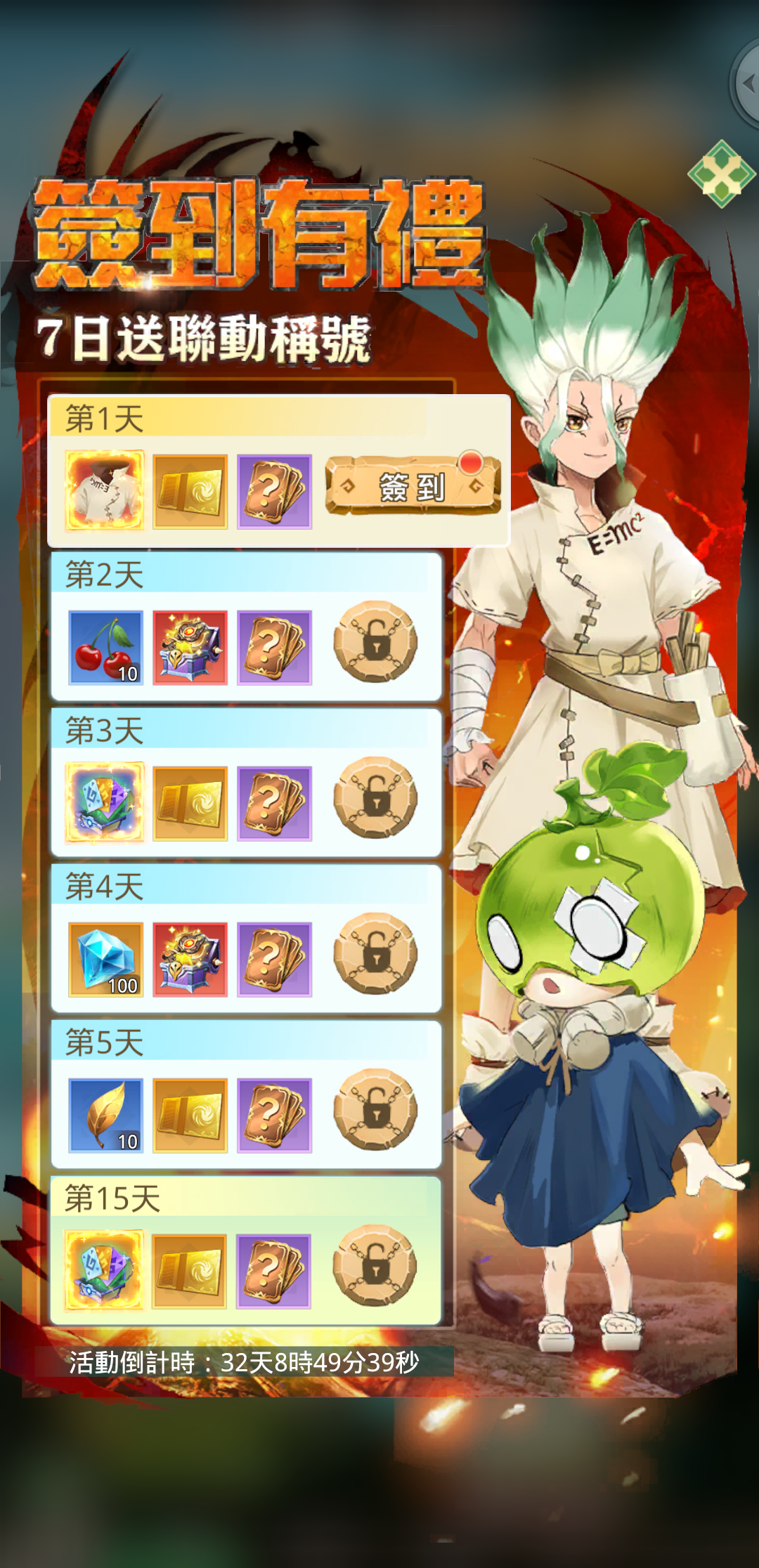
Task: View the Day 2 treasure chest reward
Action: [x=190, y=647]
